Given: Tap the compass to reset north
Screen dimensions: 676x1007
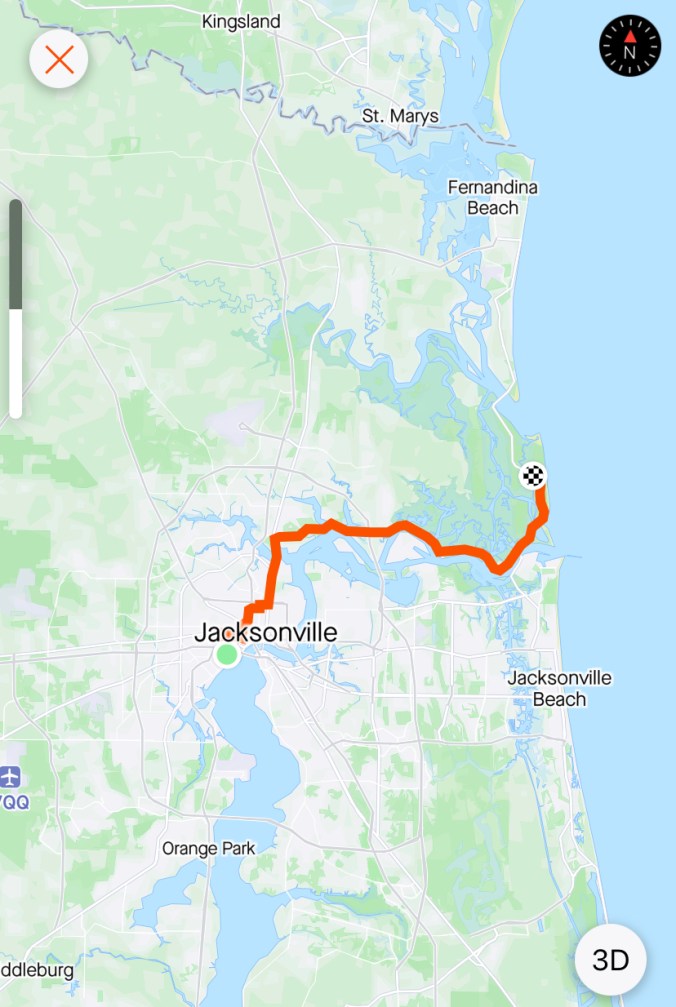Looking at the screenshot, I should pyautogui.click(x=630, y=45).
